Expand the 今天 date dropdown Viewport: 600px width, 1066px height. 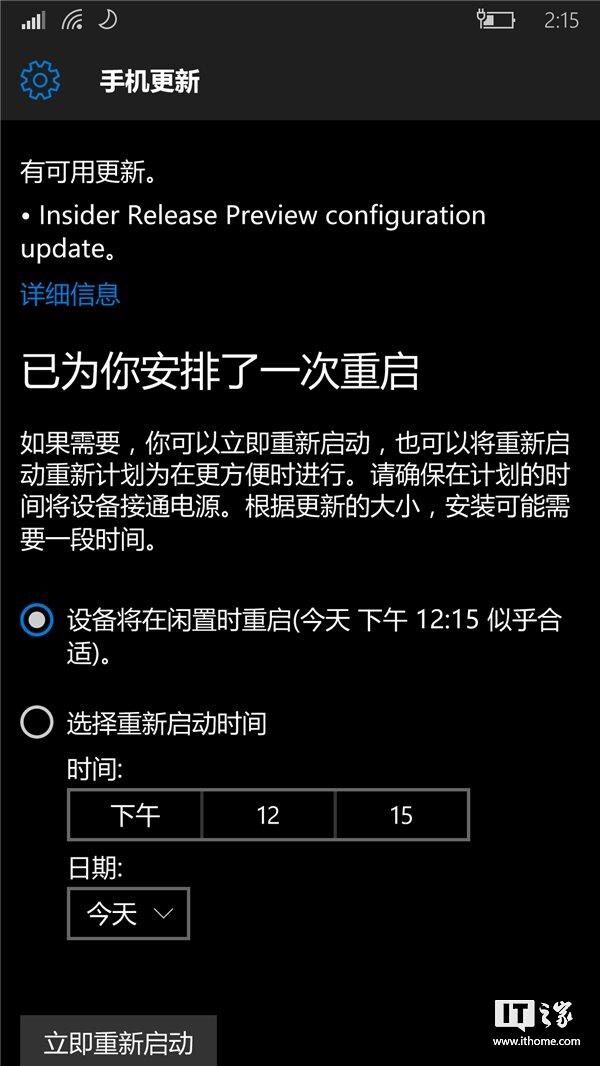click(x=128, y=914)
